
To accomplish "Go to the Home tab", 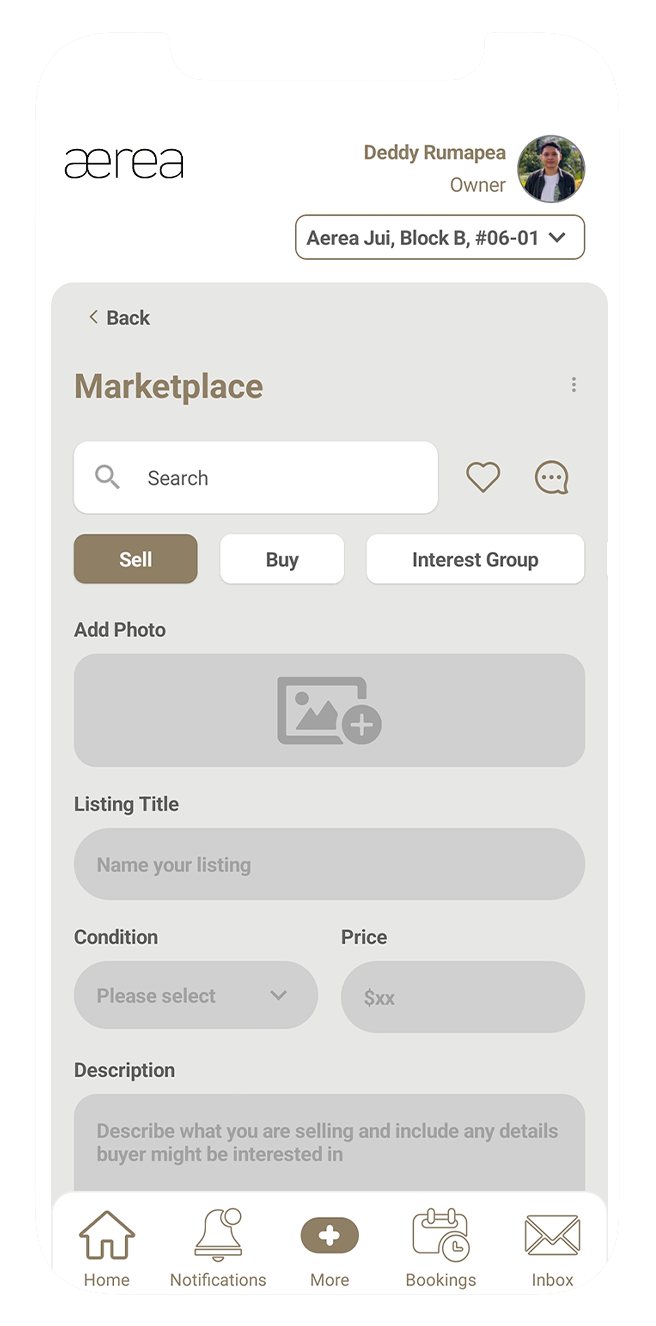I will pos(107,1248).
